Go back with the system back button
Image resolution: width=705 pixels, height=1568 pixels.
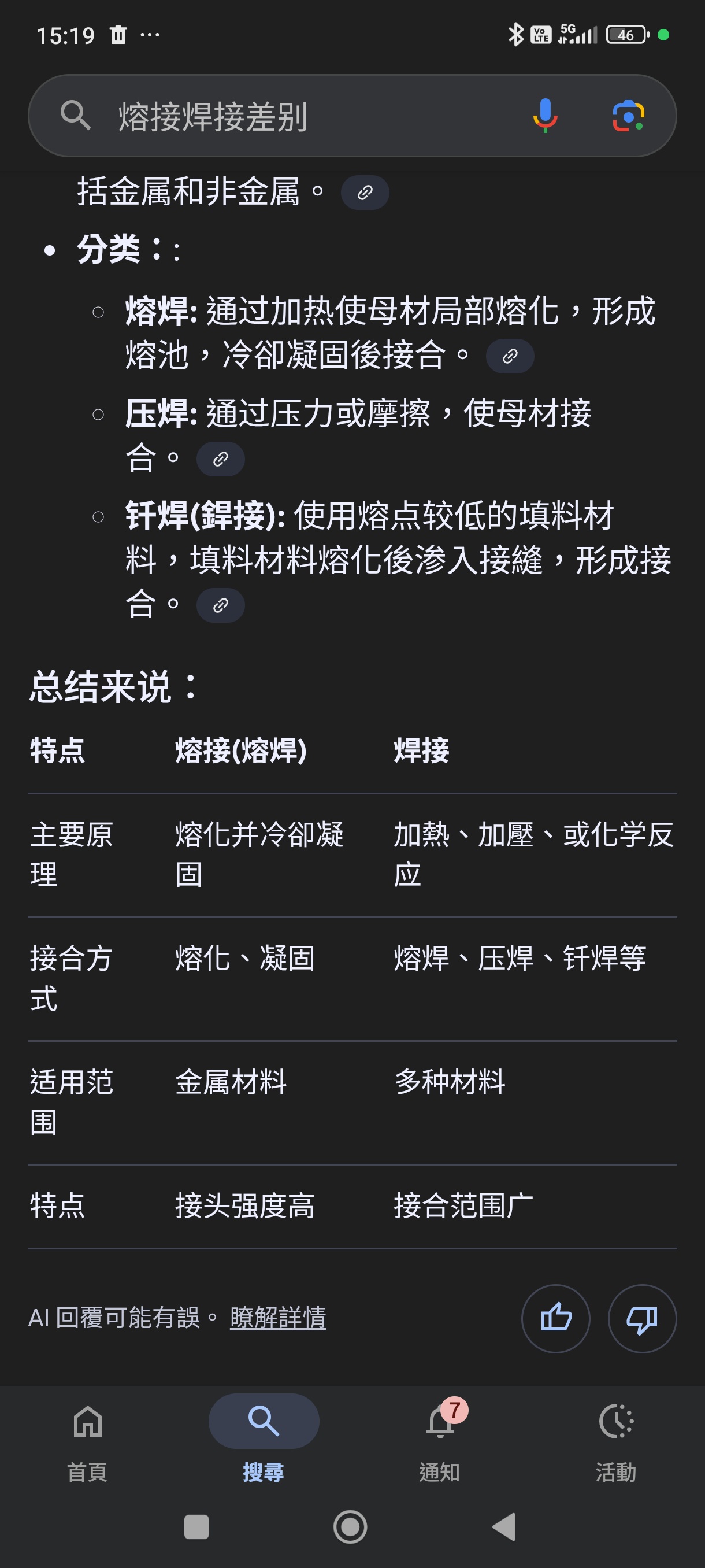[504, 1526]
